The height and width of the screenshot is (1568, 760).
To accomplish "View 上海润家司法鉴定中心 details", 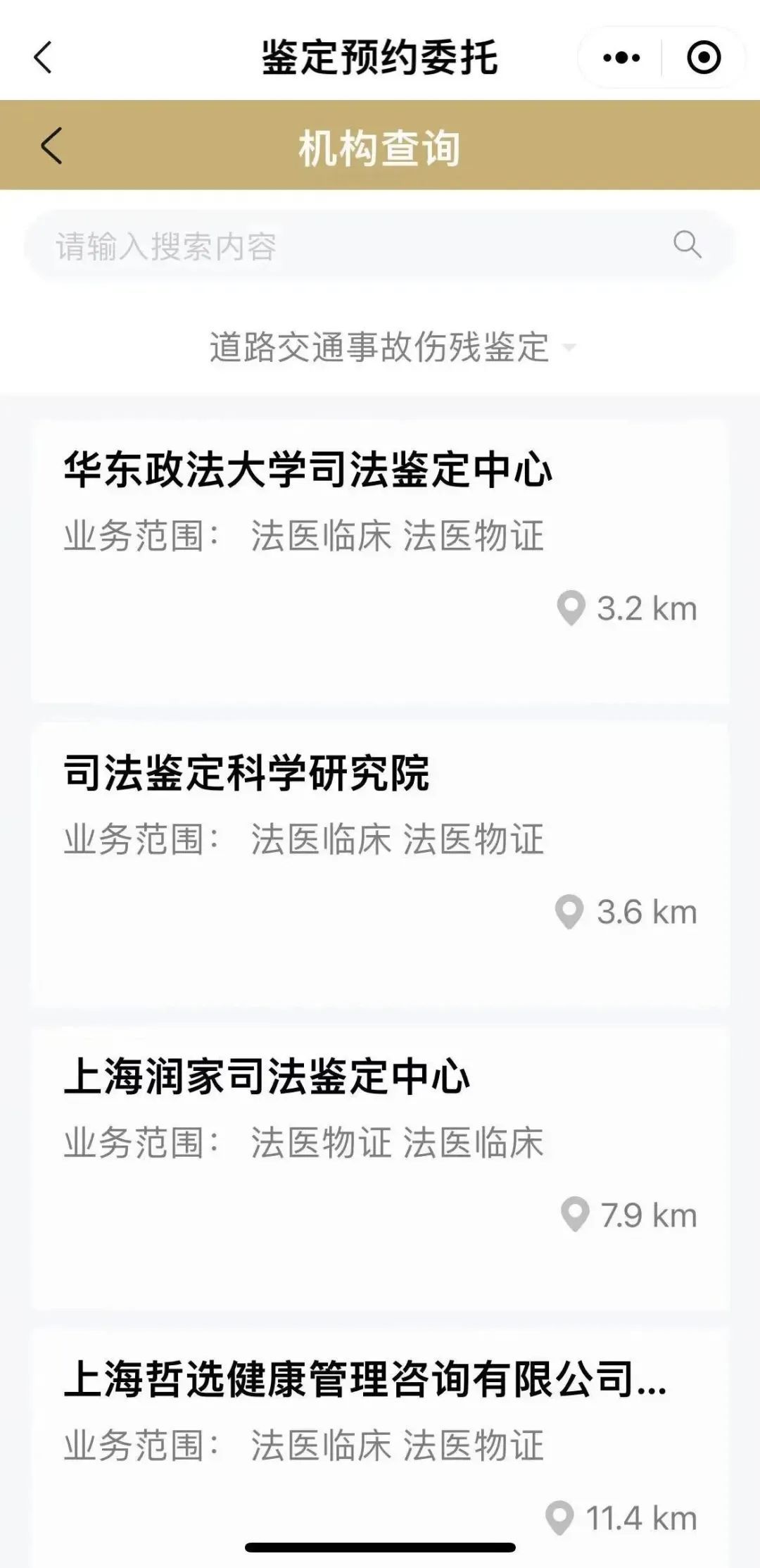I will tap(380, 1167).
